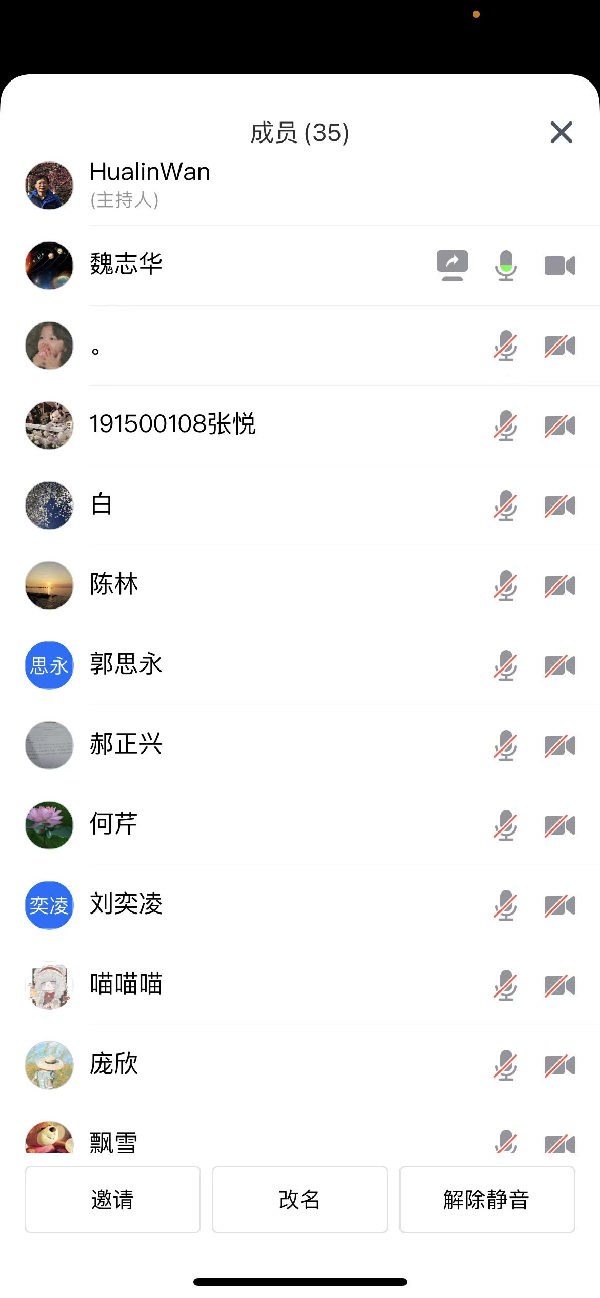Close the members panel
The image size is (600, 1298).
pyautogui.click(x=561, y=132)
